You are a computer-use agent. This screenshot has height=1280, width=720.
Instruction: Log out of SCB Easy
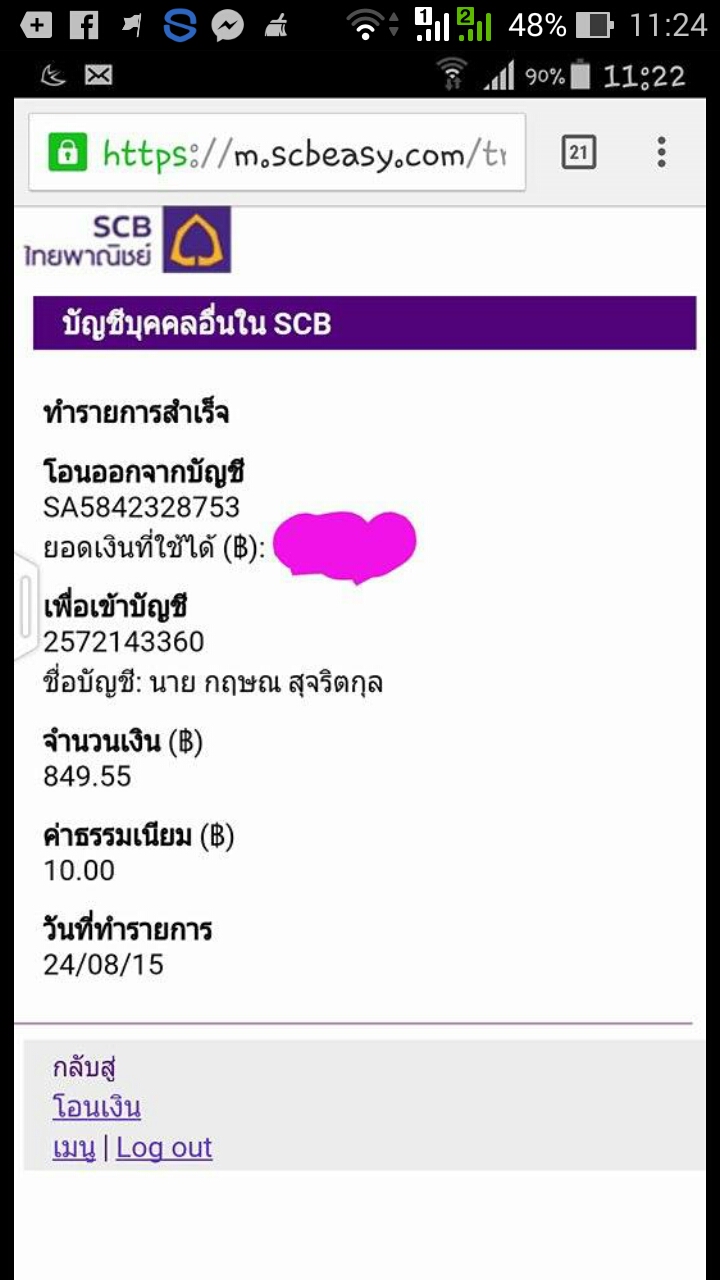pos(164,1148)
